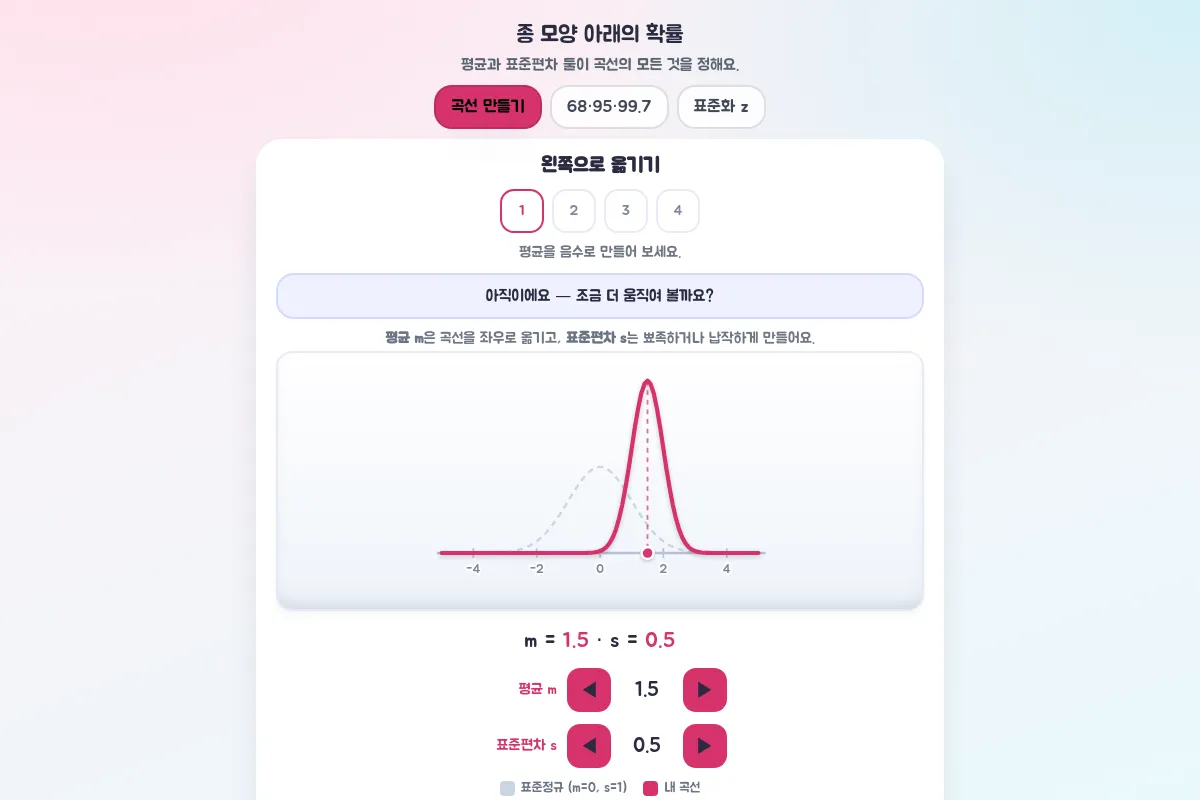Open step 4

pos(678,211)
